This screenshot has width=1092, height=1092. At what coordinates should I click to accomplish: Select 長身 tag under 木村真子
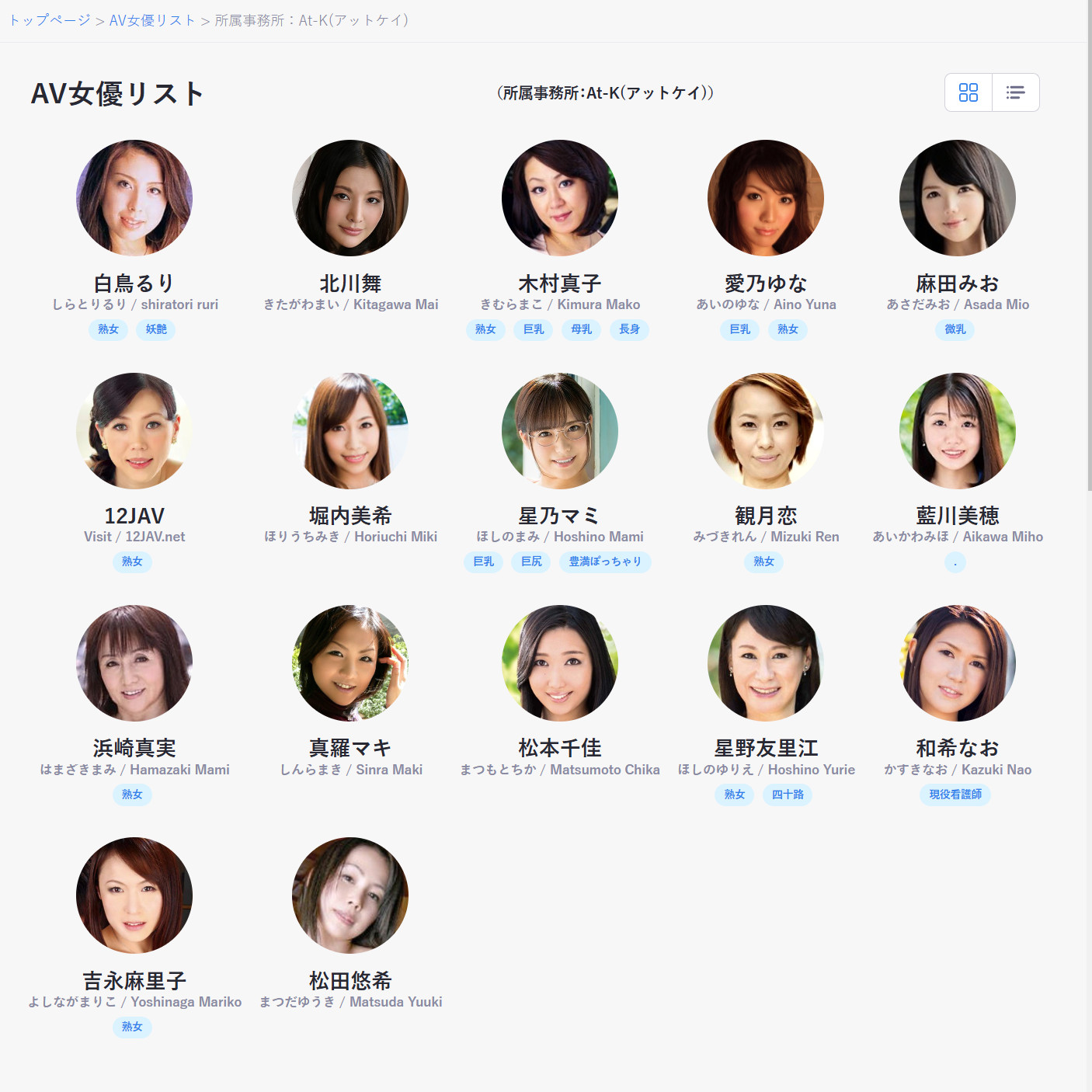tap(629, 329)
